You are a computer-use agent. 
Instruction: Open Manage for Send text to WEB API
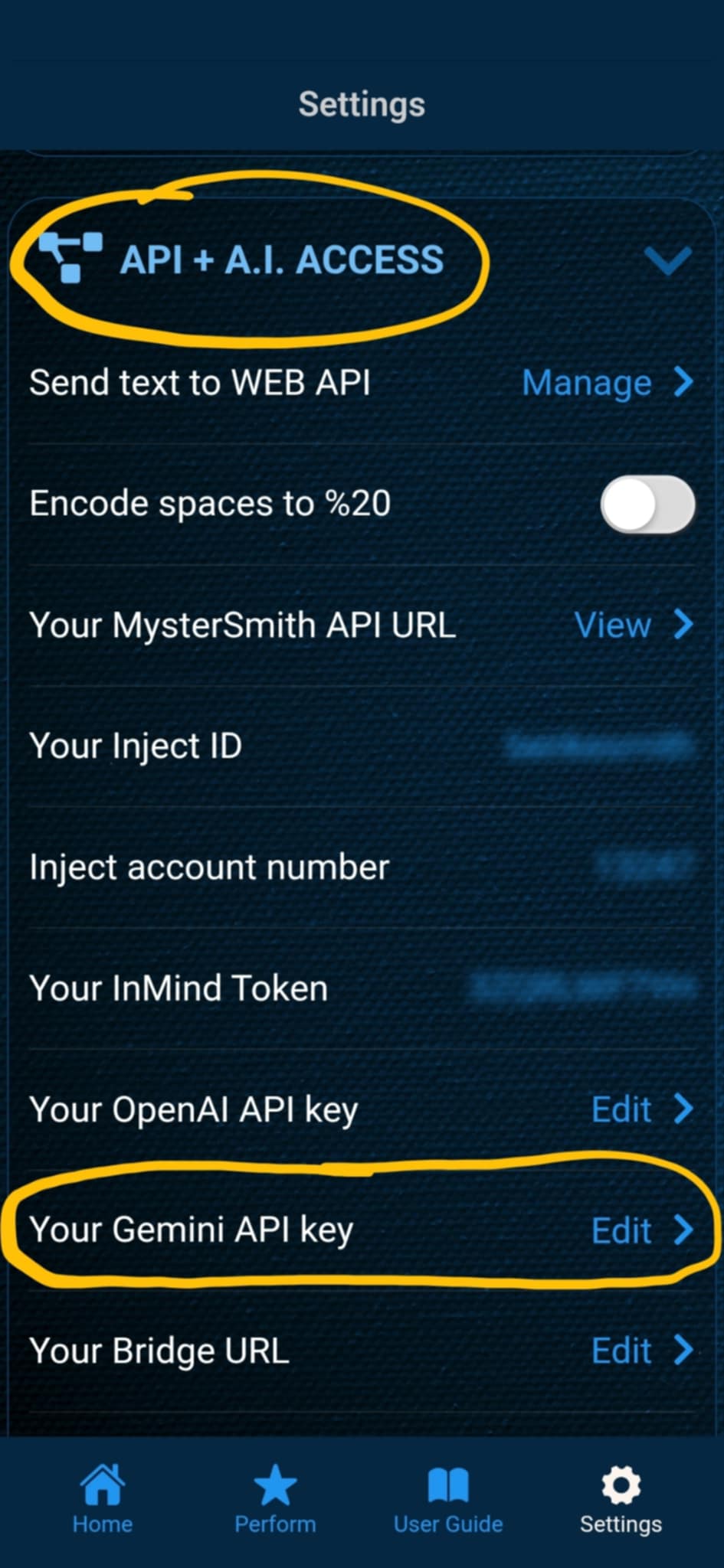coord(607,382)
